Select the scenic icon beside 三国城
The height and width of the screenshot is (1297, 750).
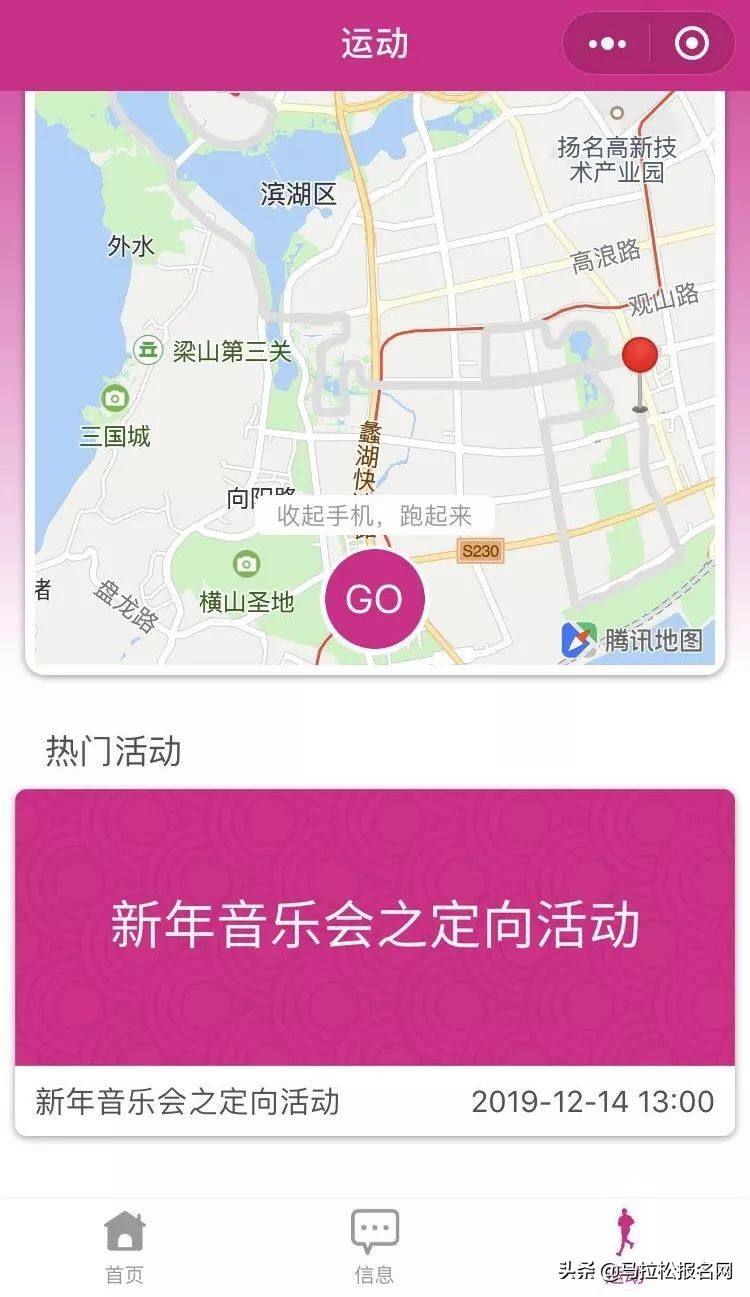click(112, 398)
